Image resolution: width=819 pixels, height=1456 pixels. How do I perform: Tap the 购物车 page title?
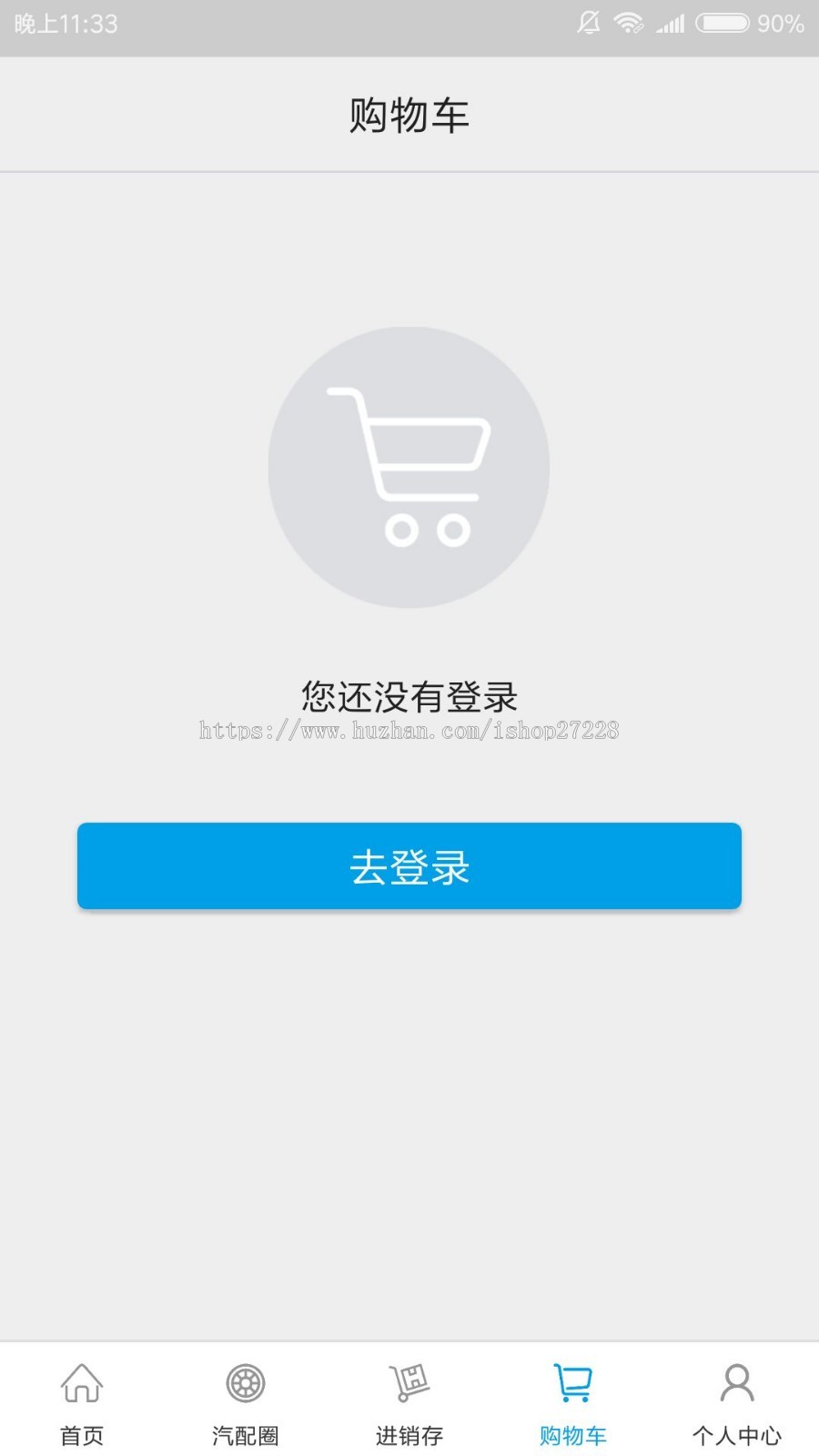409,114
